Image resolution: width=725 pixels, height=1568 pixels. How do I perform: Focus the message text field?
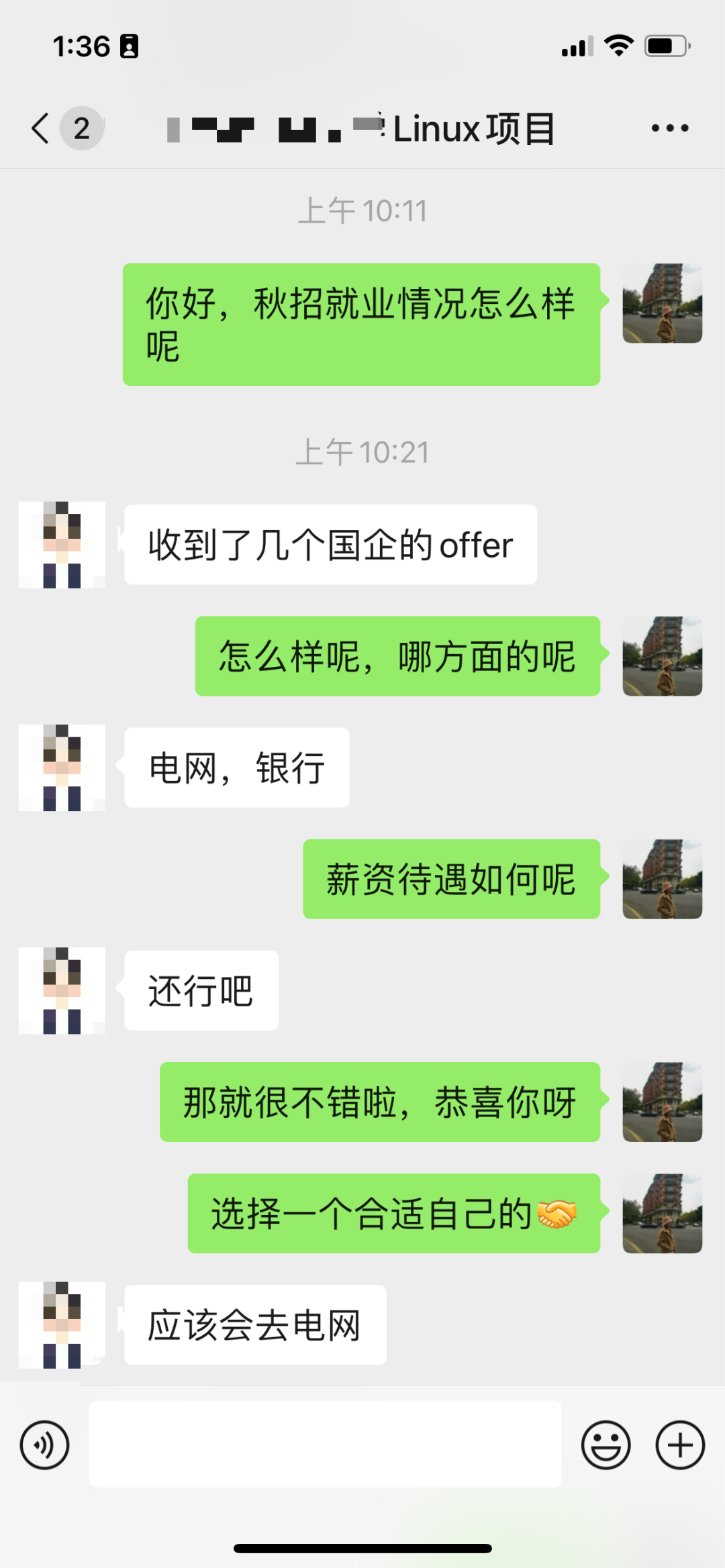coord(325,1444)
